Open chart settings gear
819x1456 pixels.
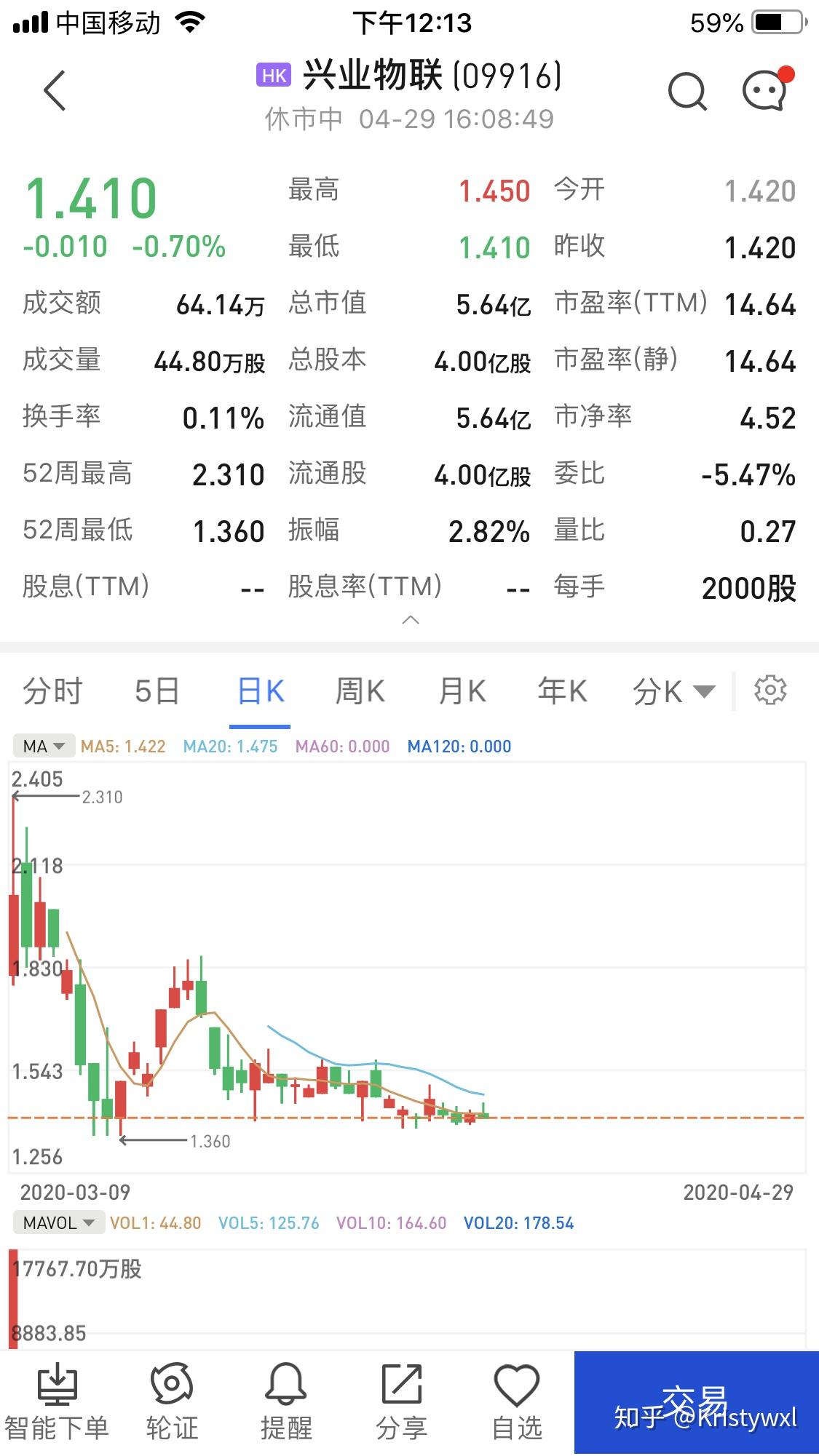pos(770,690)
